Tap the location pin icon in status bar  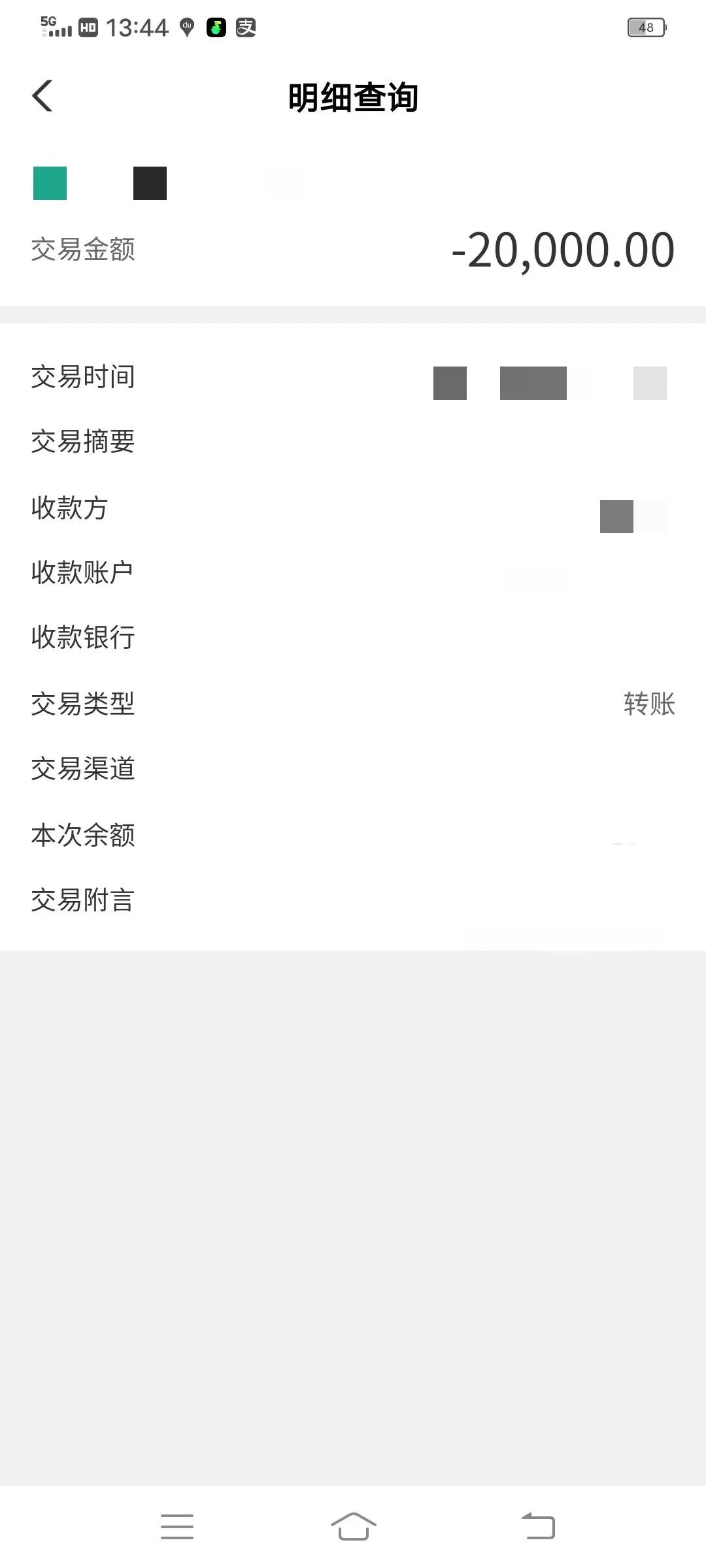pyautogui.click(x=186, y=27)
